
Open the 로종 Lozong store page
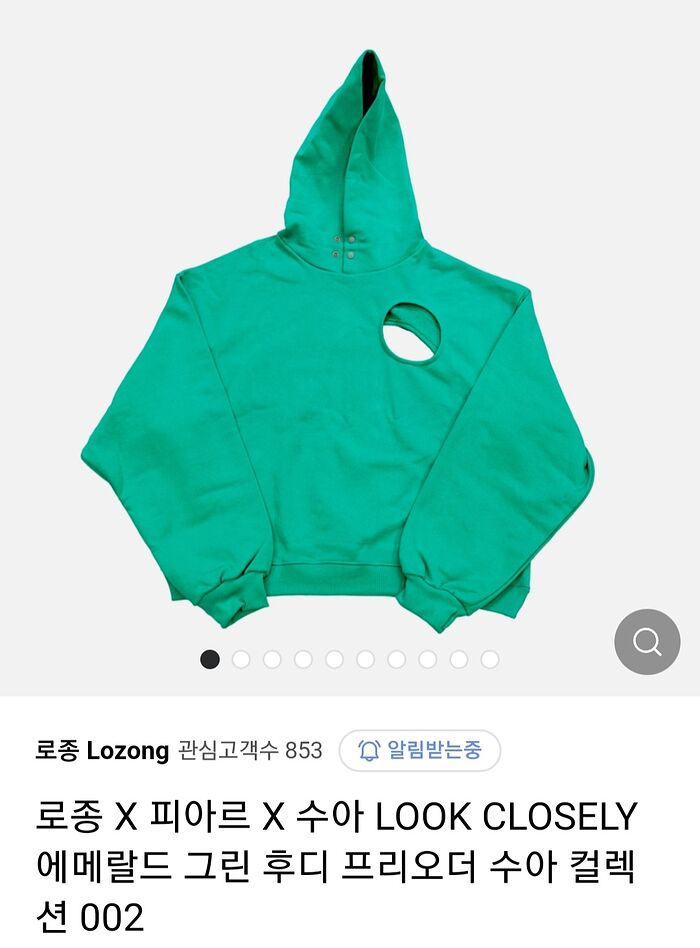tap(102, 750)
